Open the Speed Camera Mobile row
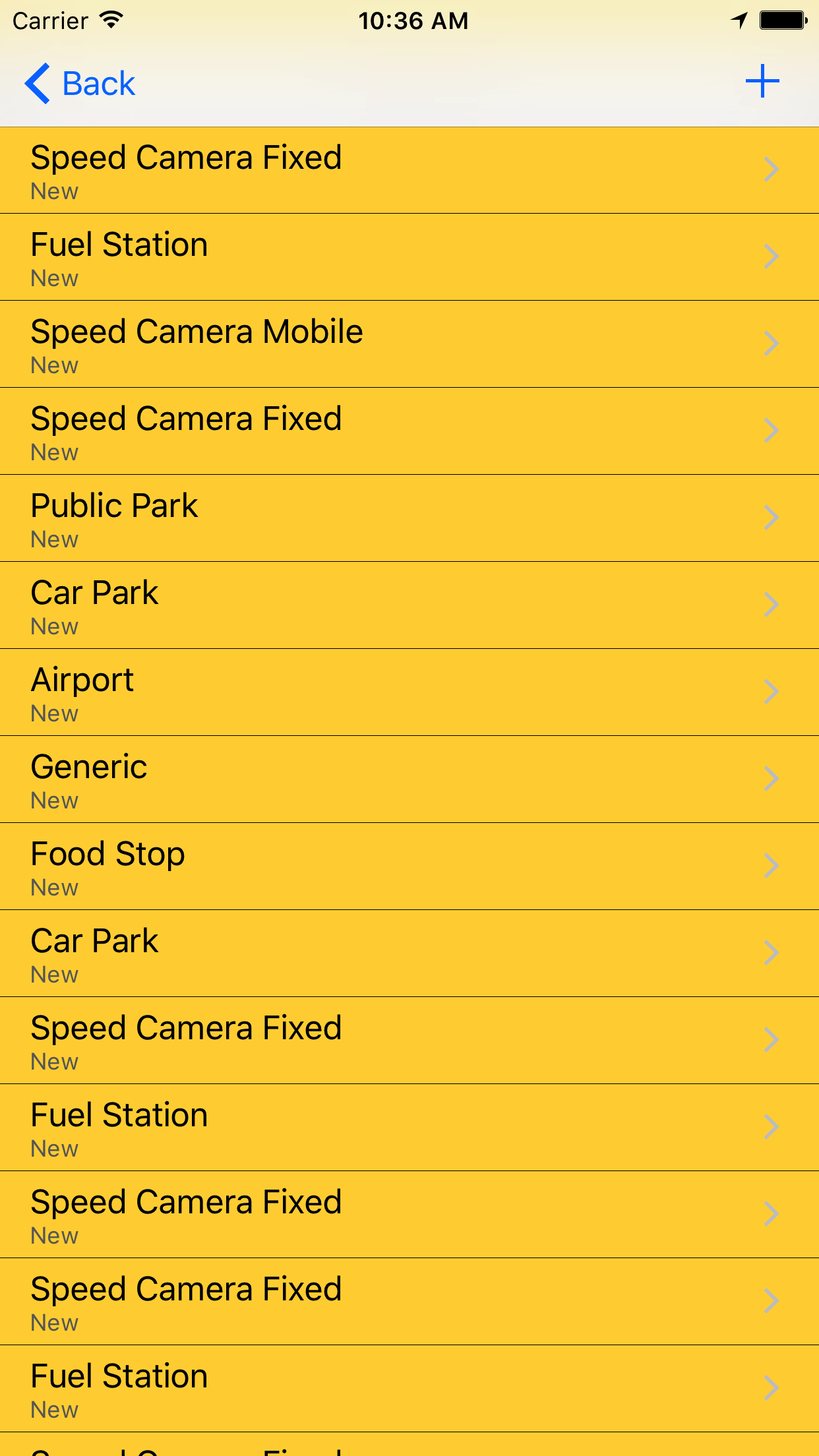 [x=409, y=344]
